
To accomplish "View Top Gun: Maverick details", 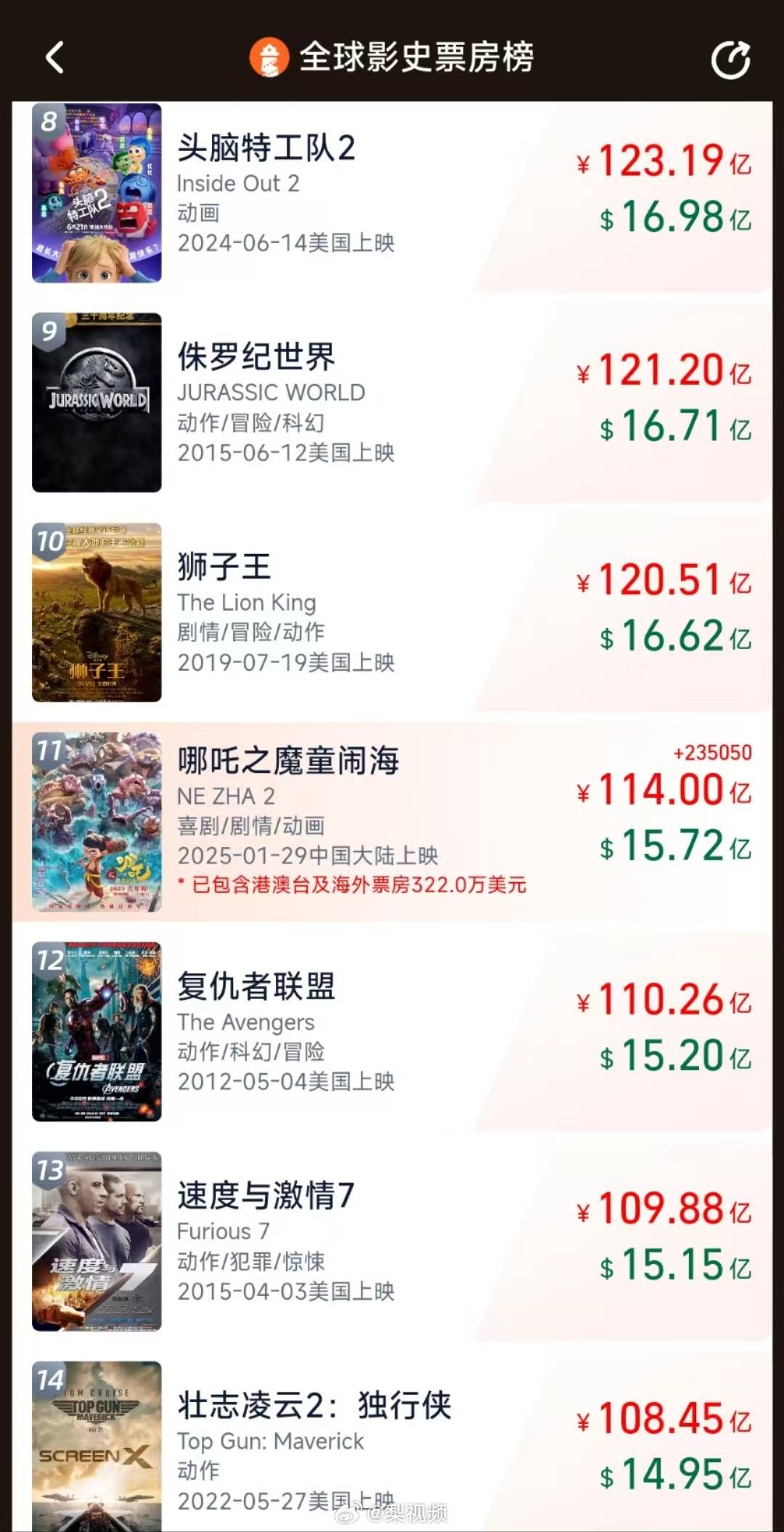I will [392, 1445].
